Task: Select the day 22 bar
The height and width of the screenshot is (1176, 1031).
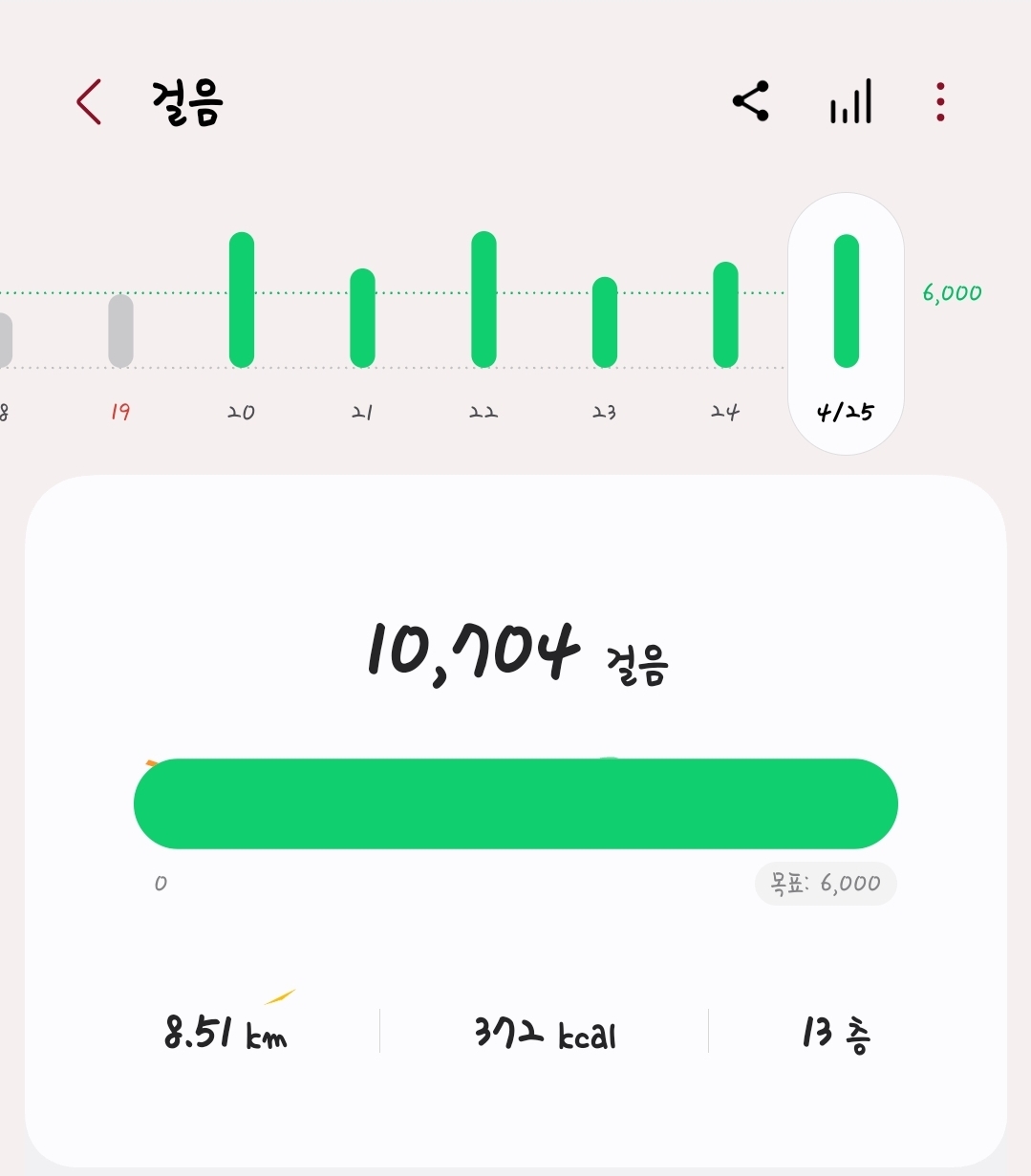Action: [x=483, y=300]
